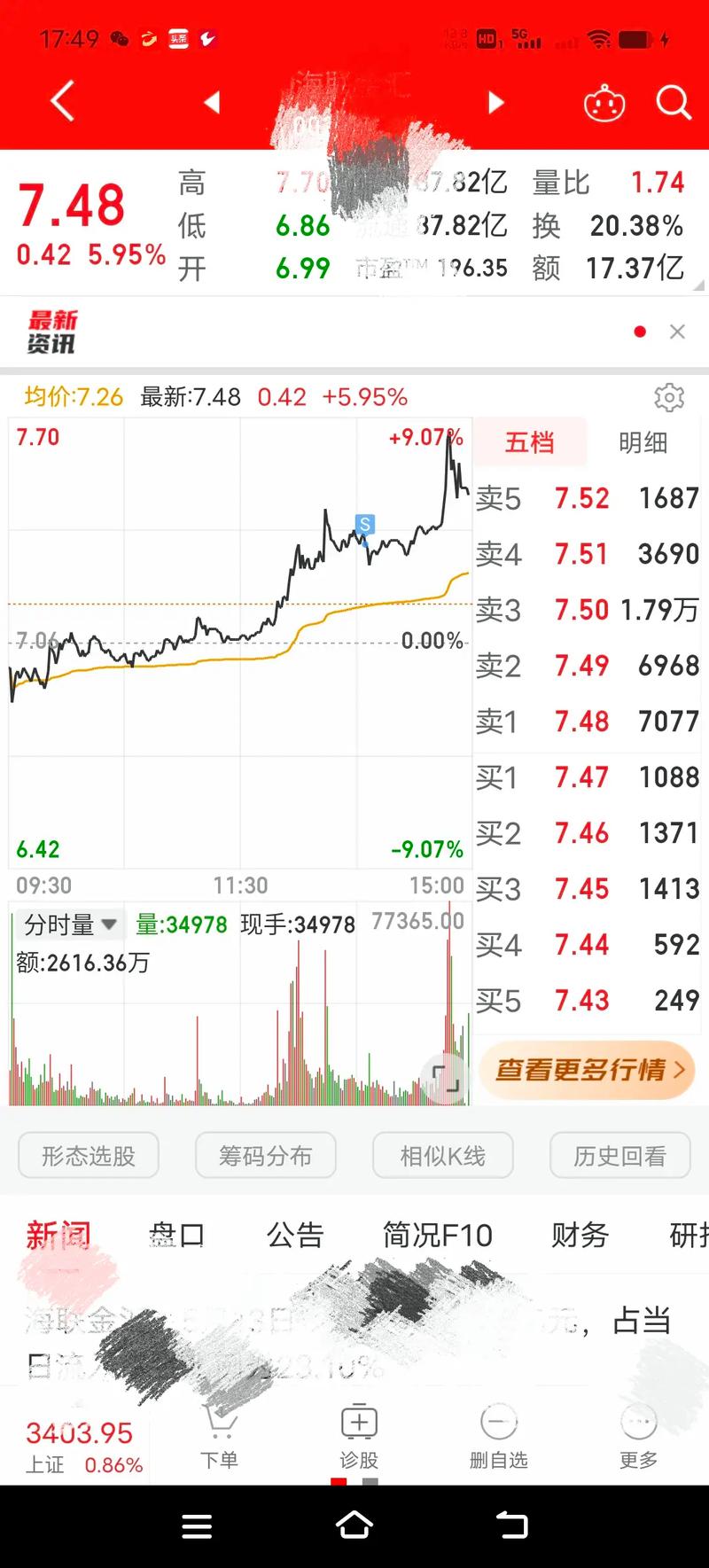Tap 相似K线 similar candlestick
This screenshot has width=709, height=1568.
(442, 1155)
